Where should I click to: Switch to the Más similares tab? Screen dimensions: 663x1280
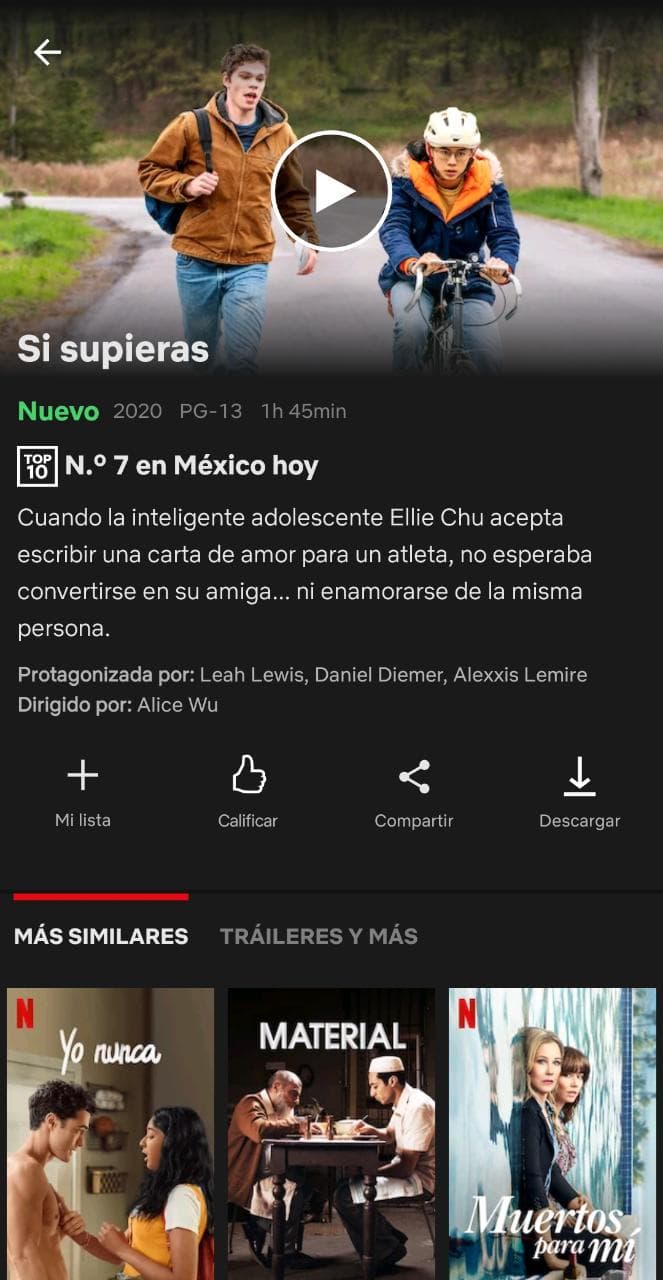pyautogui.click(x=101, y=936)
